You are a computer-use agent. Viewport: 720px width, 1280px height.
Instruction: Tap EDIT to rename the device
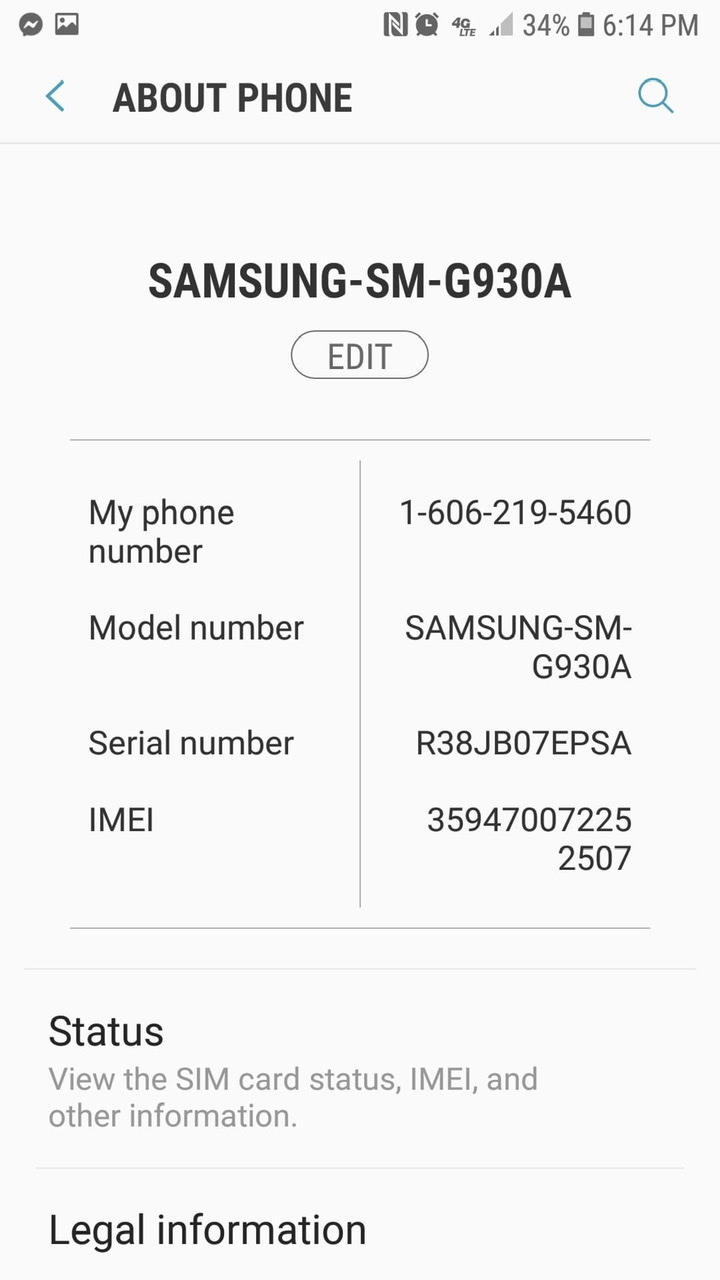(x=359, y=356)
